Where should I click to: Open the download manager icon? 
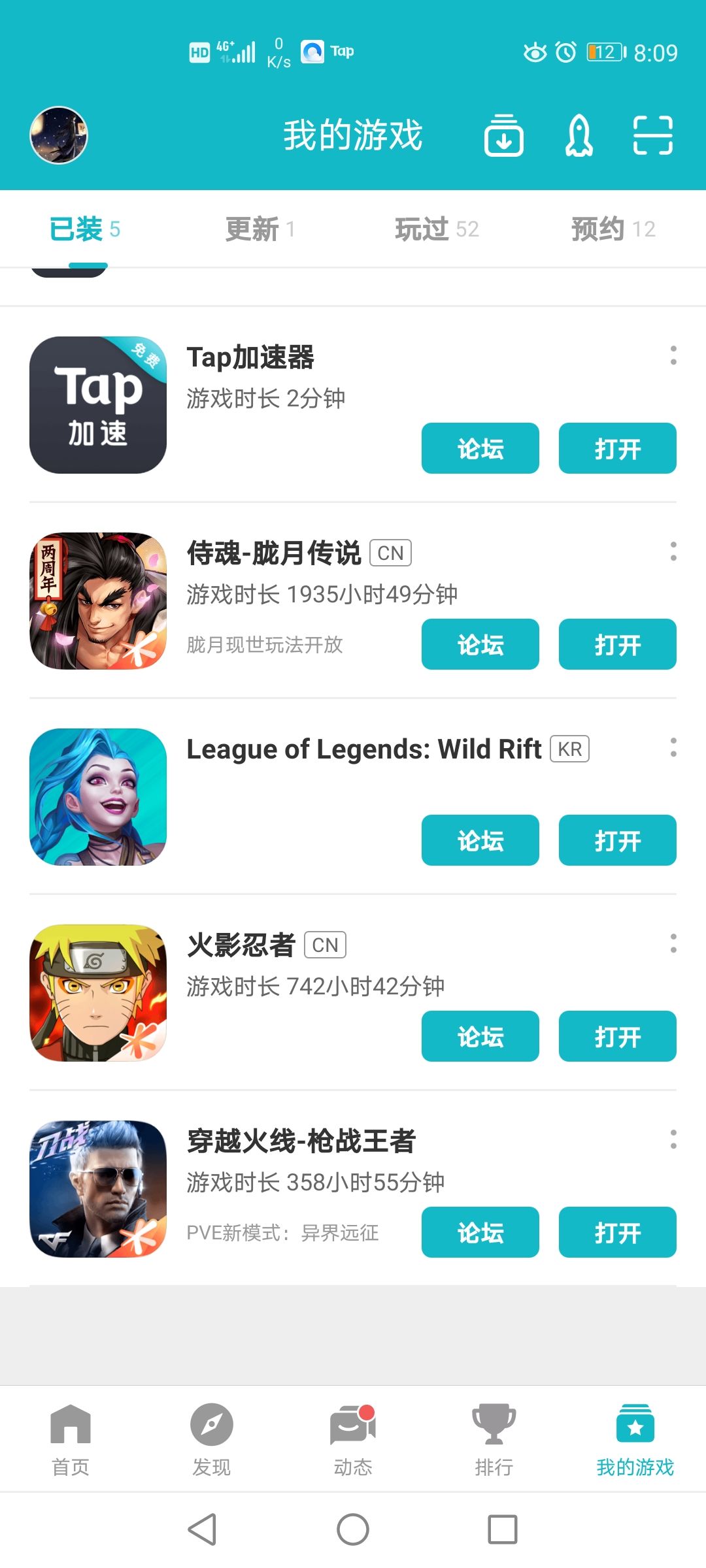[x=503, y=135]
